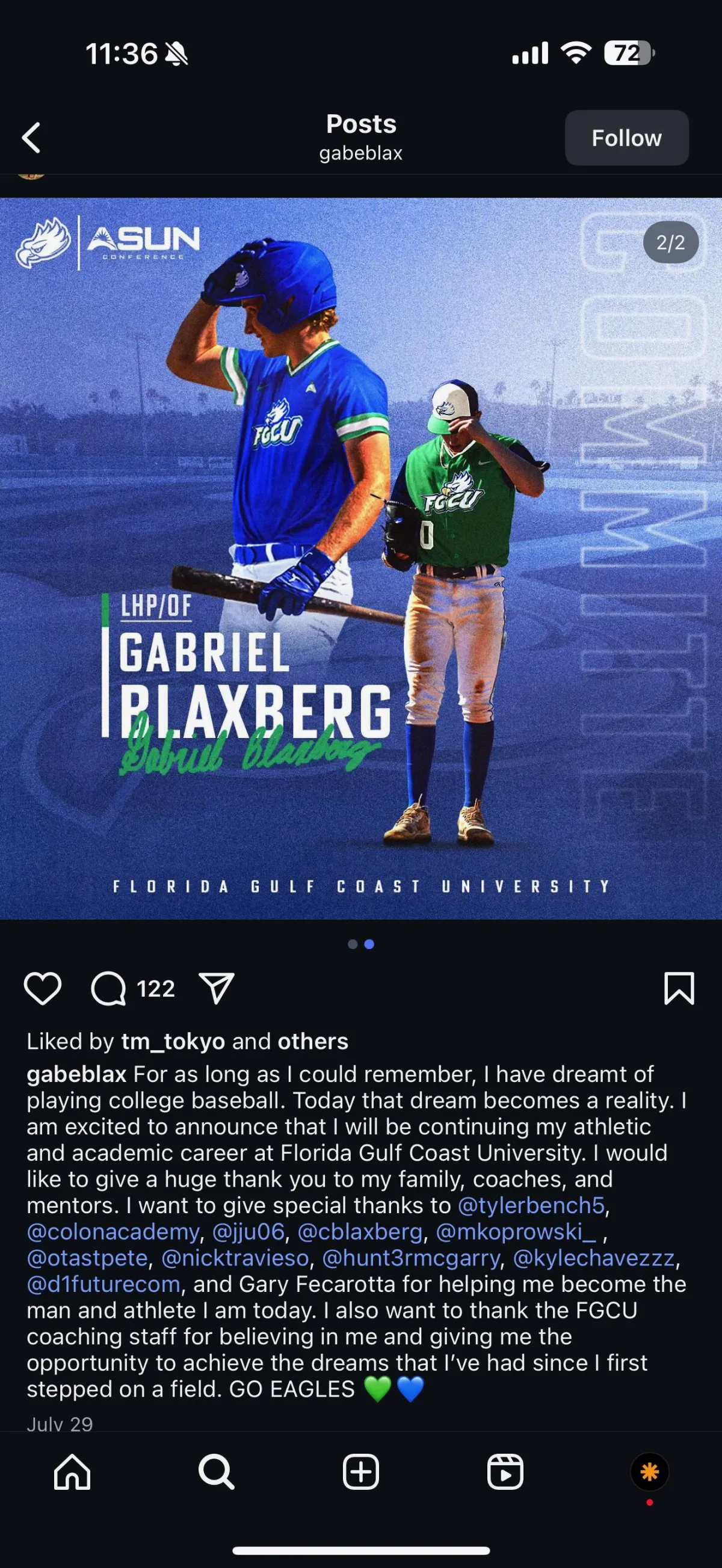Open tm_tokyo's profile from the likes line
This screenshot has height=1568, width=722.
173,1042
